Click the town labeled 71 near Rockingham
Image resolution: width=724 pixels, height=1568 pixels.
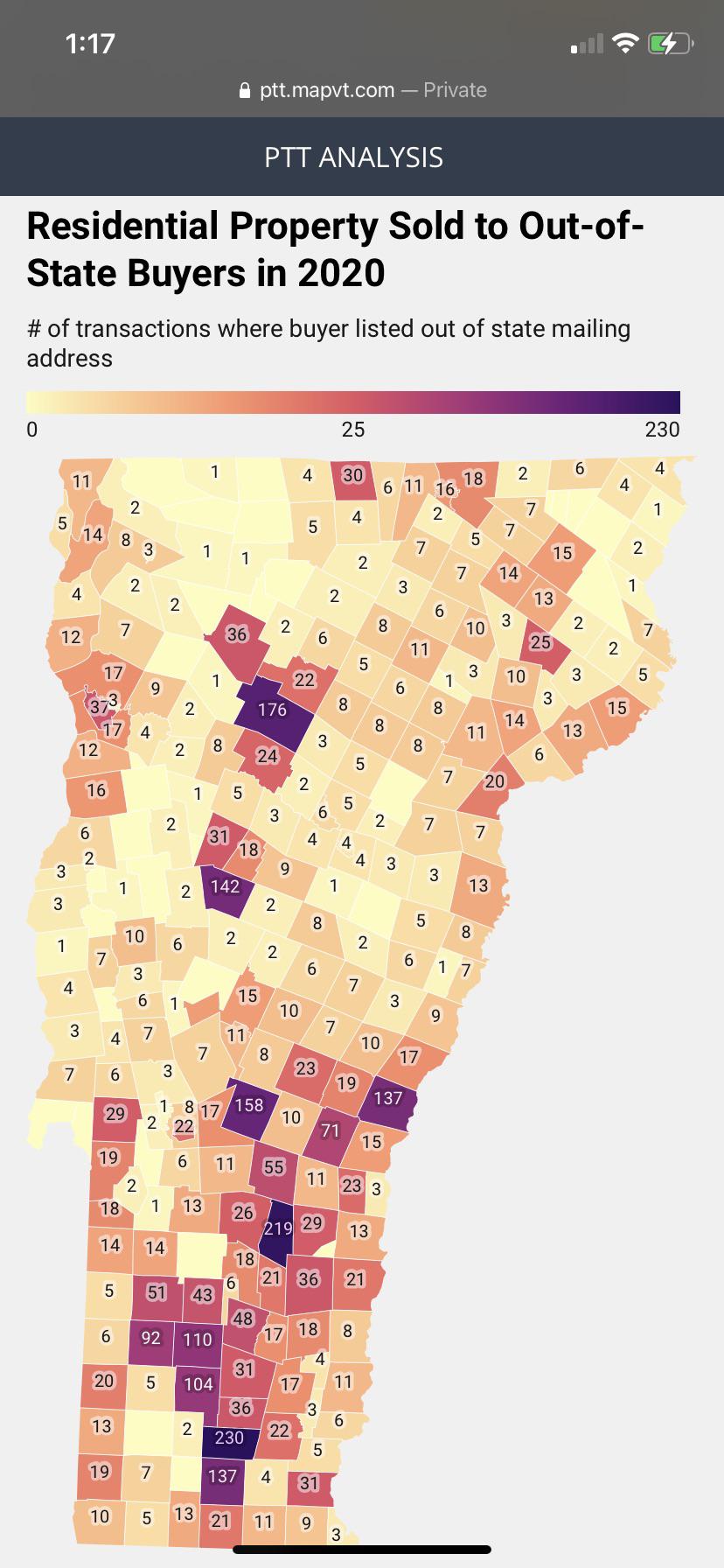pos(331,1131)
